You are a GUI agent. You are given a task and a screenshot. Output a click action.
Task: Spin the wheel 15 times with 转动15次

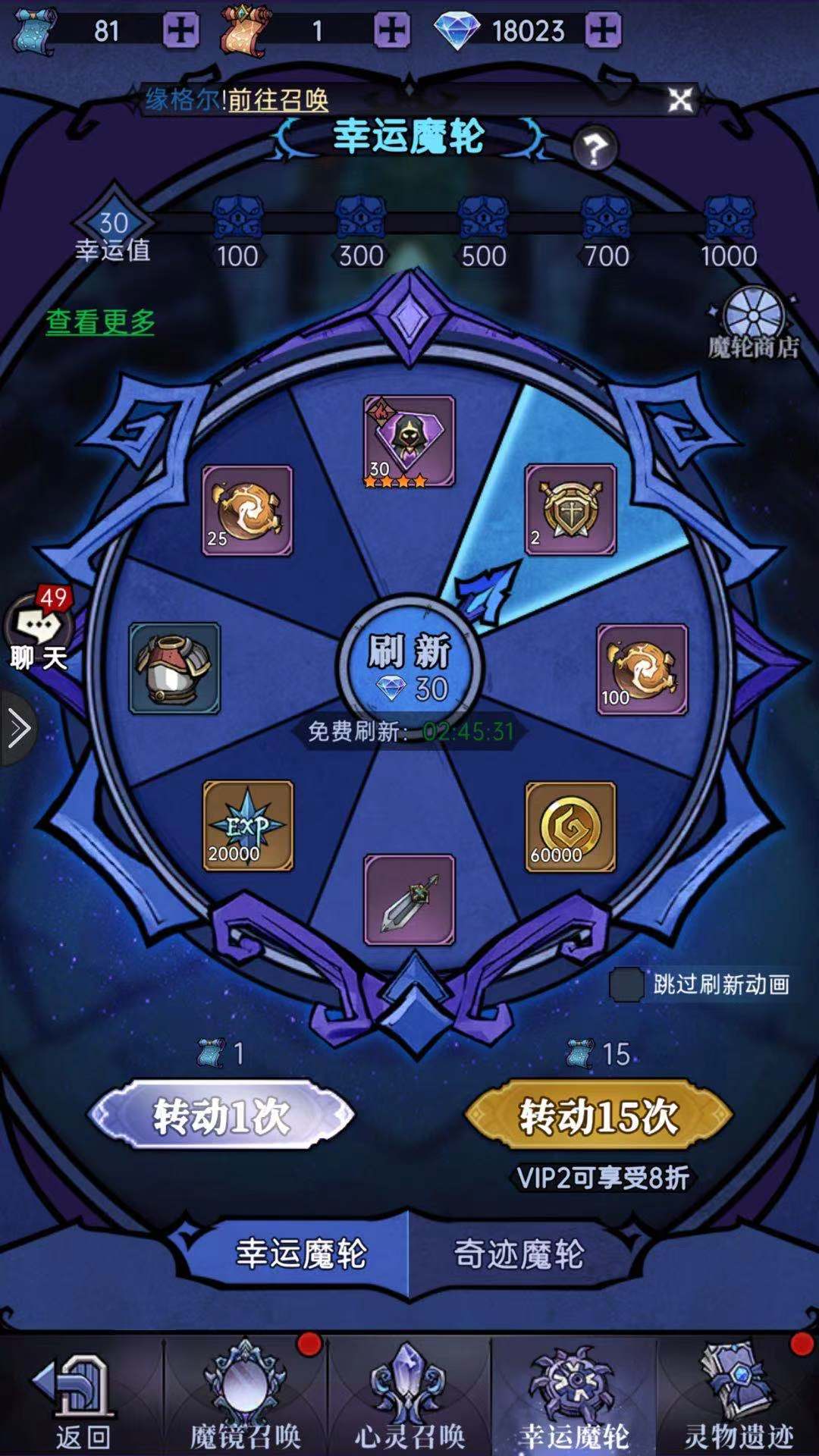click(x=598, y=1116)
